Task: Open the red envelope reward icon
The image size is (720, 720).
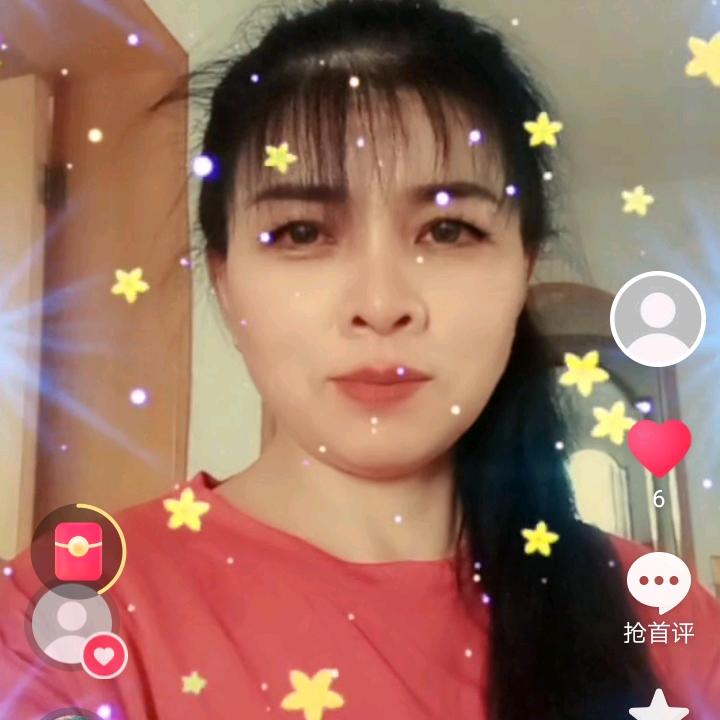Action: [x=78, y=551]
